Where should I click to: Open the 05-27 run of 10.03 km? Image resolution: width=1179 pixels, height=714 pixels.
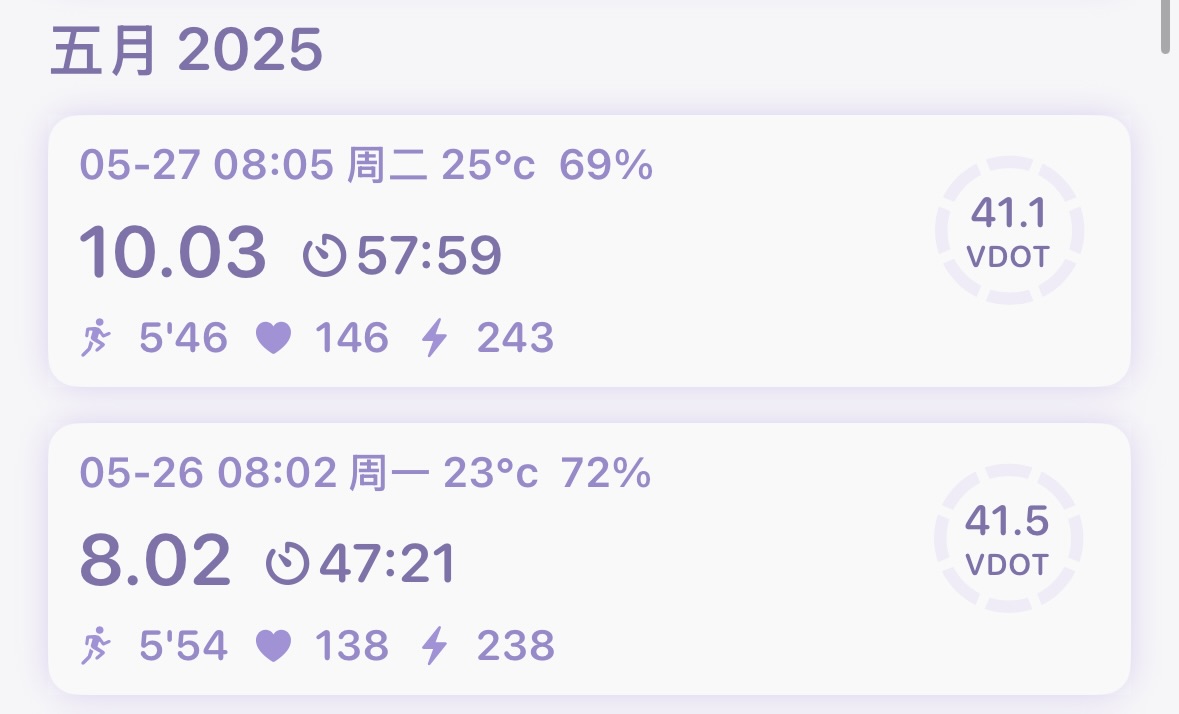[x=588, y=251]
